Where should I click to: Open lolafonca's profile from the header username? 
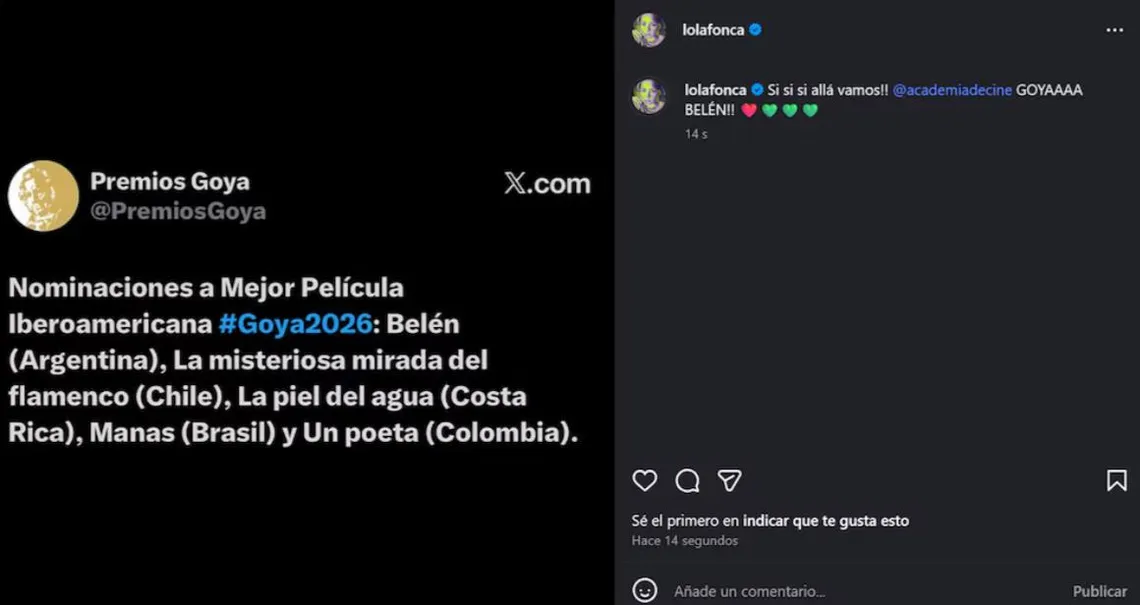[712, 30]
